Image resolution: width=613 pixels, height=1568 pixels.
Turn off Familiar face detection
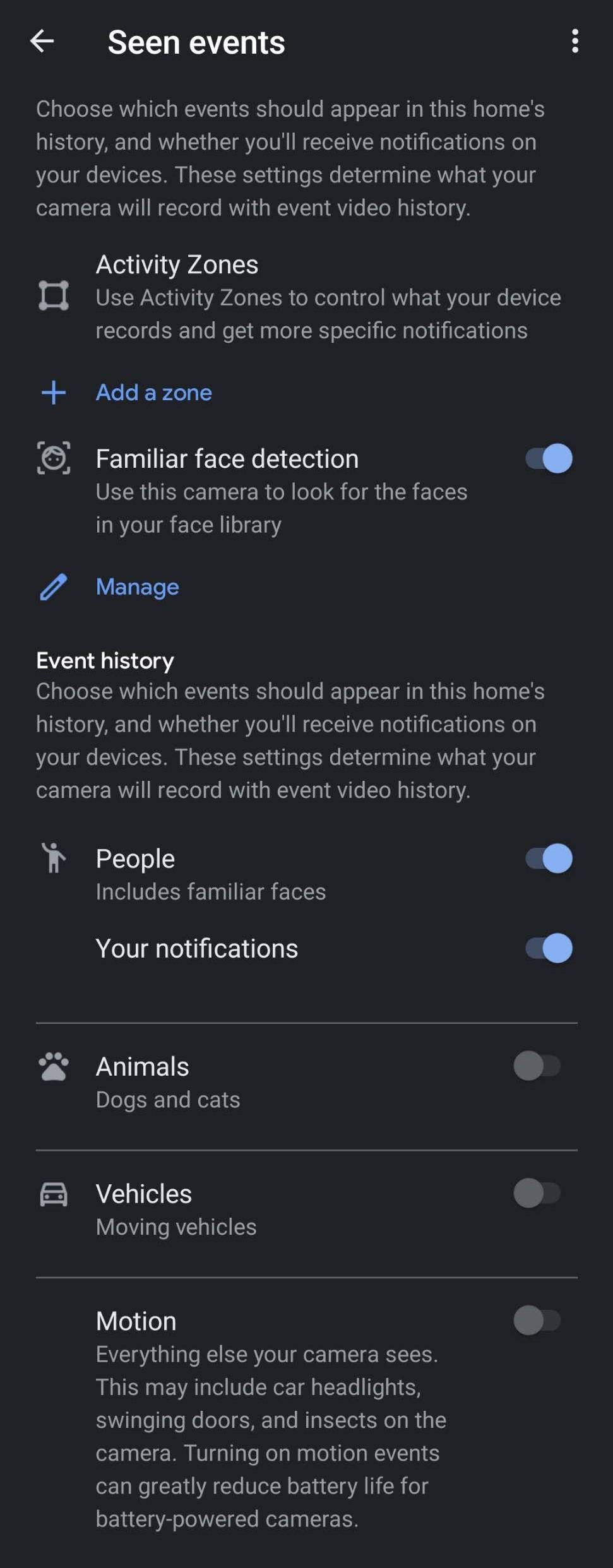[x=548, y=459]
